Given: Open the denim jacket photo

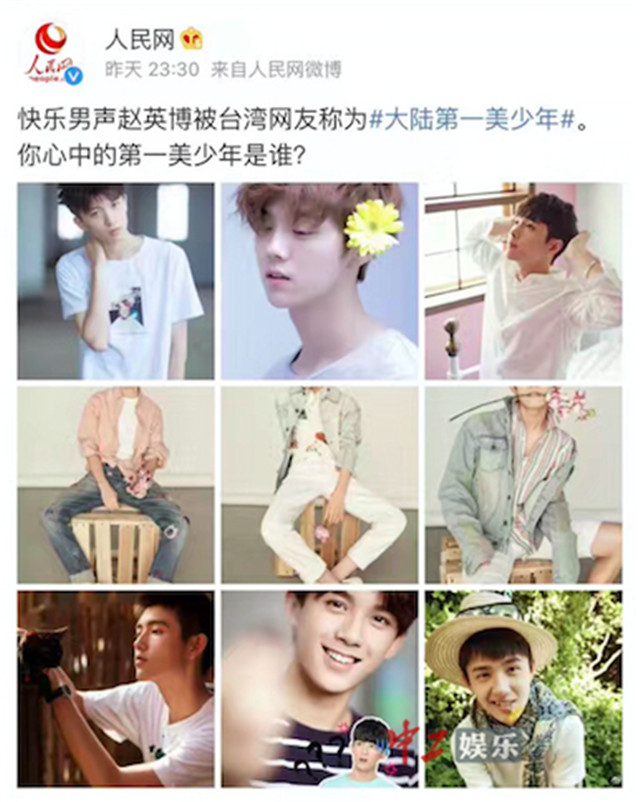Looking at the screenshot, I should coord(523,485).
